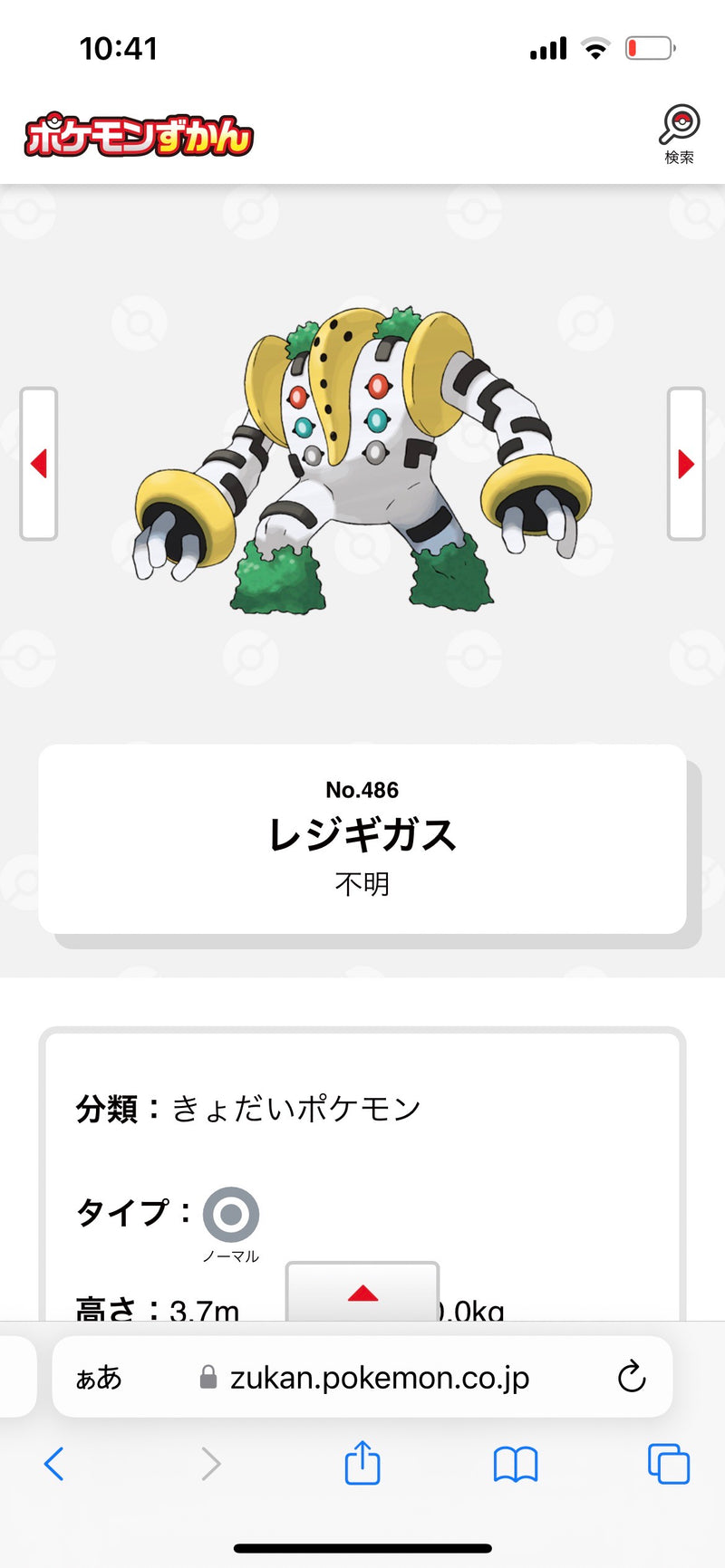The width and height of the screenshot is (725, 1568).
Task: Navigate back using Safari's back chevron
Action: coord(54,1464)
